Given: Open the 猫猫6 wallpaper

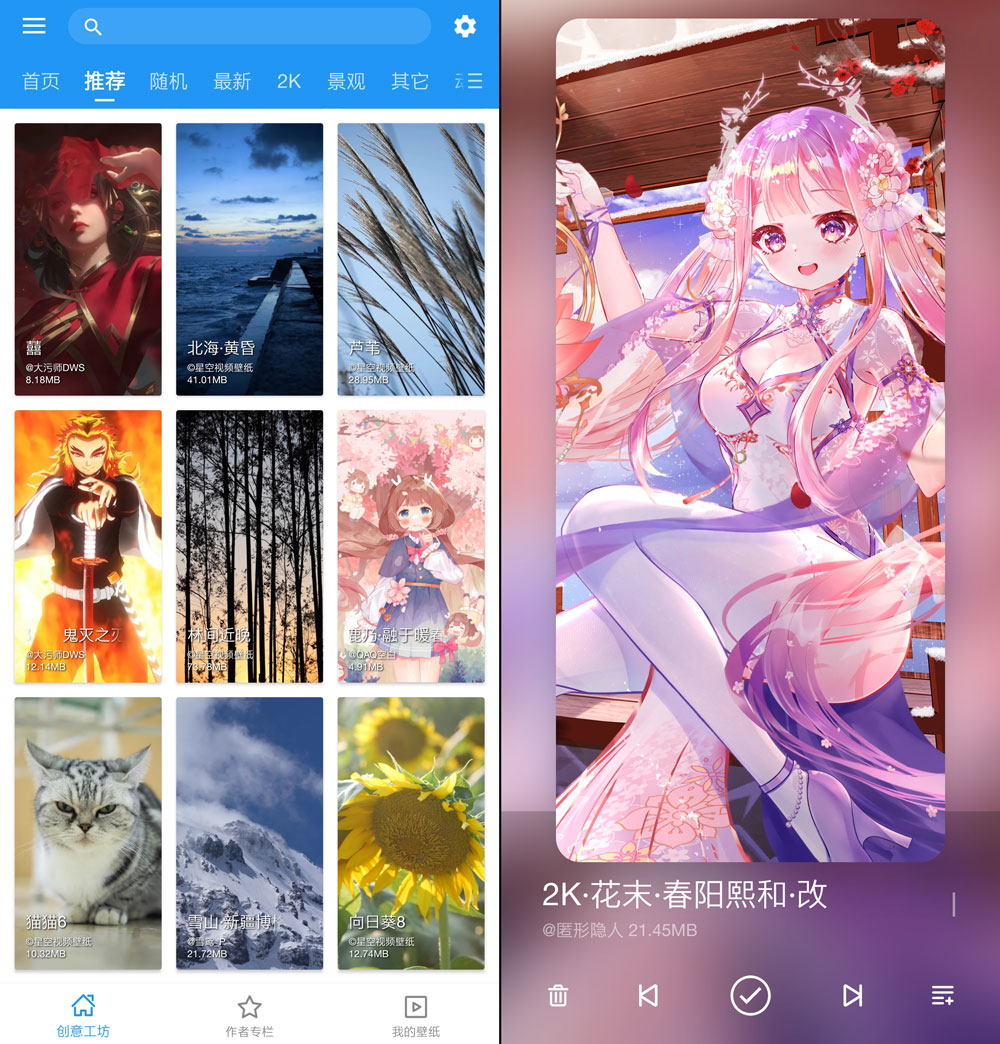Looking at the screenshot, I should pos(88,833).
